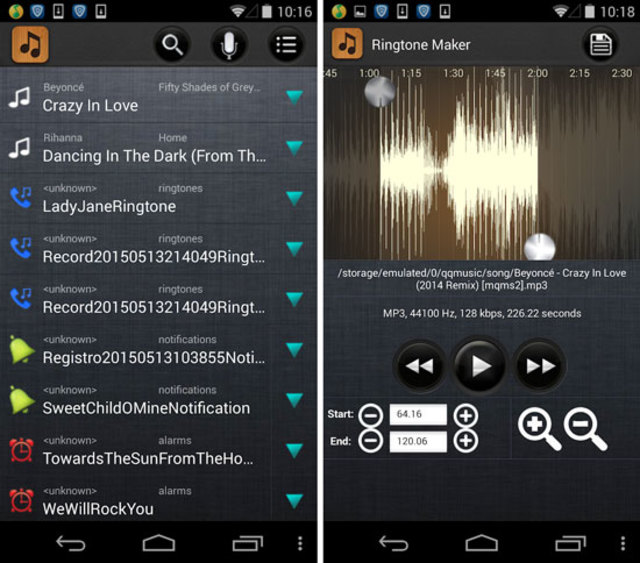The width and height of the screenshot is (640, 563).
Task: Edit the End time field 120.06
Action: (x=418, y=439)
